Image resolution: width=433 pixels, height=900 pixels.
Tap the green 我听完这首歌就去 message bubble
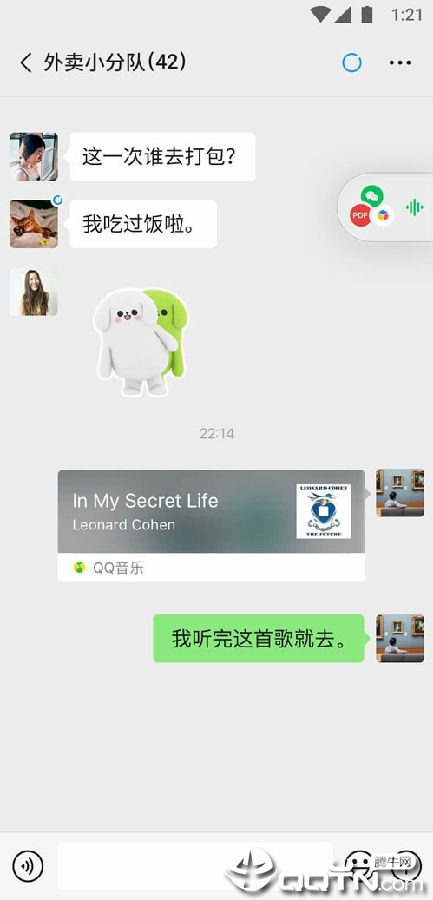(259, 638)
